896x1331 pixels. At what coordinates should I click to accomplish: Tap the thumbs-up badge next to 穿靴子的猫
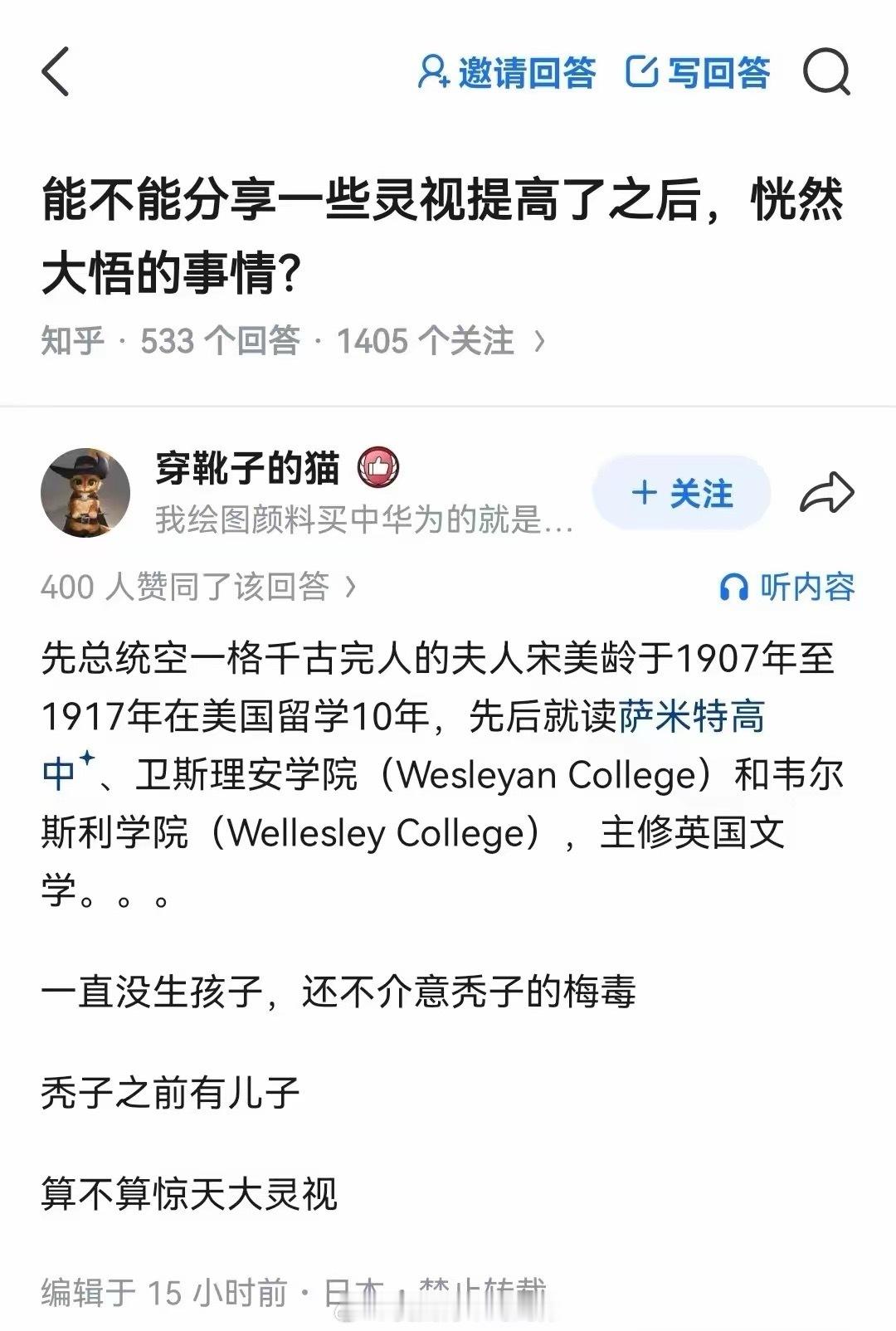tap(378, 466)
